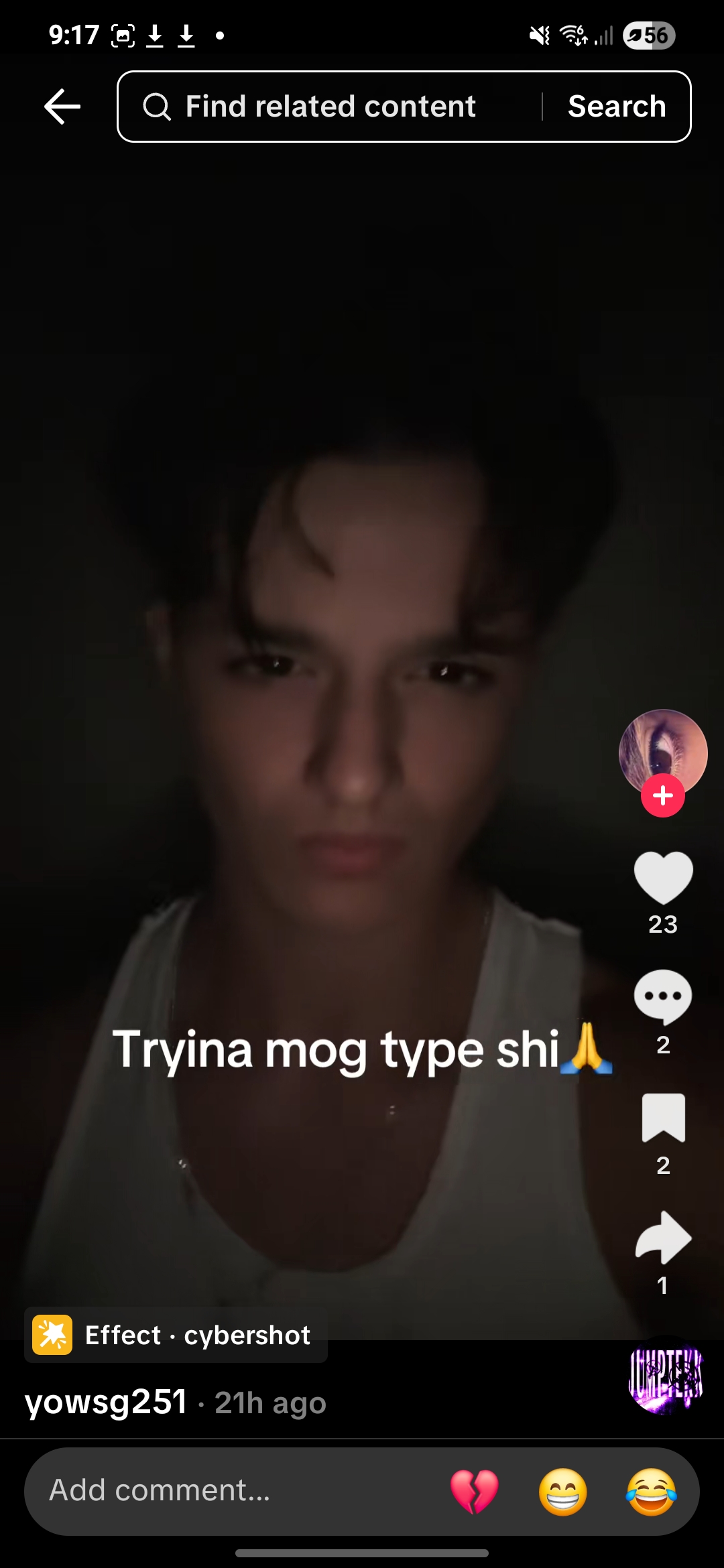724x1568 pixels.
Task: Send the laughing tears emoji reaction
Action: (652, 1492)
